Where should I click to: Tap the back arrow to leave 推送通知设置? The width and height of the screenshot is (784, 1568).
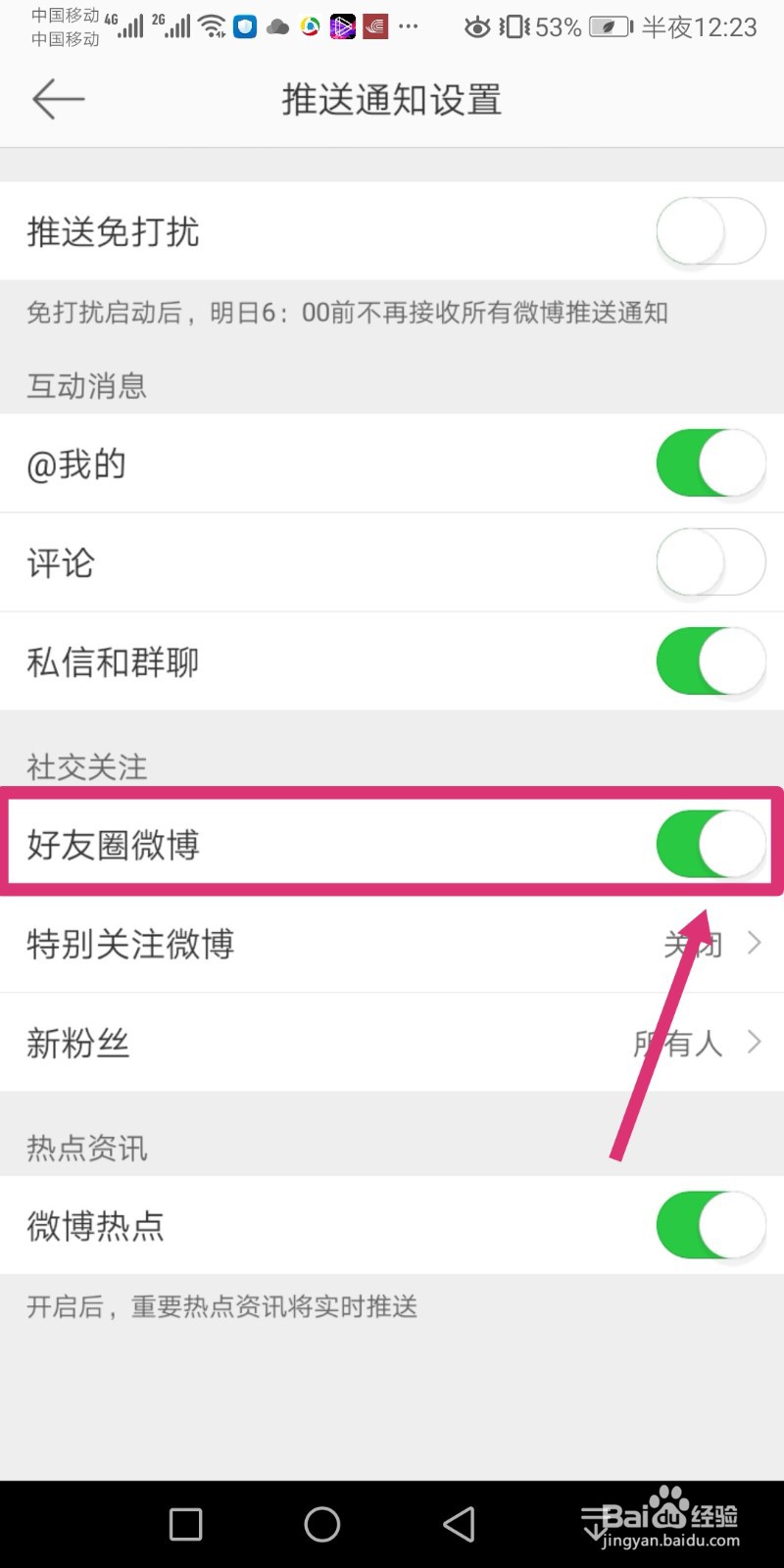tap(56, 99)
